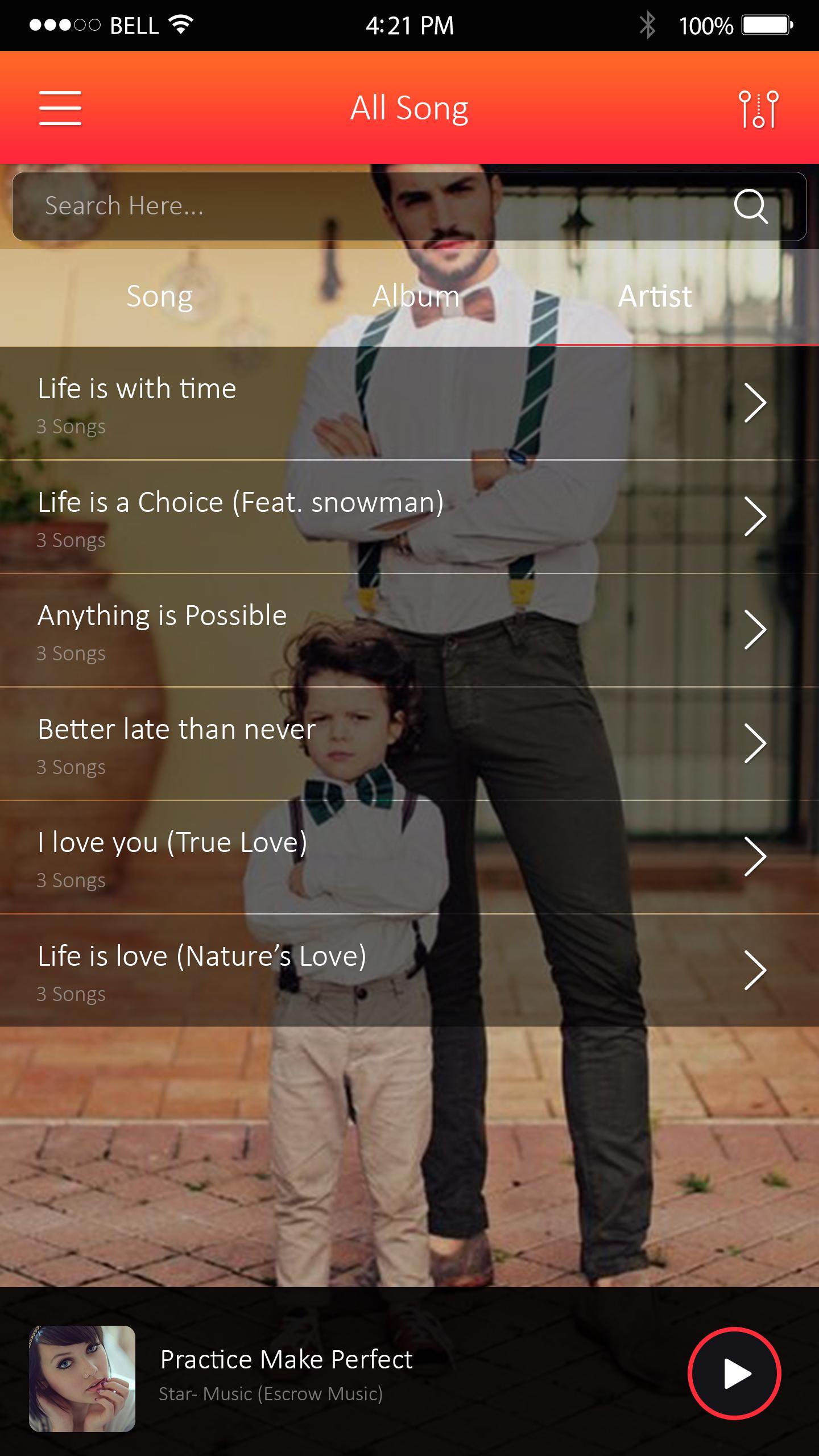
Task: Open I love you (True Love)
Action: click(x=409, y=857)
